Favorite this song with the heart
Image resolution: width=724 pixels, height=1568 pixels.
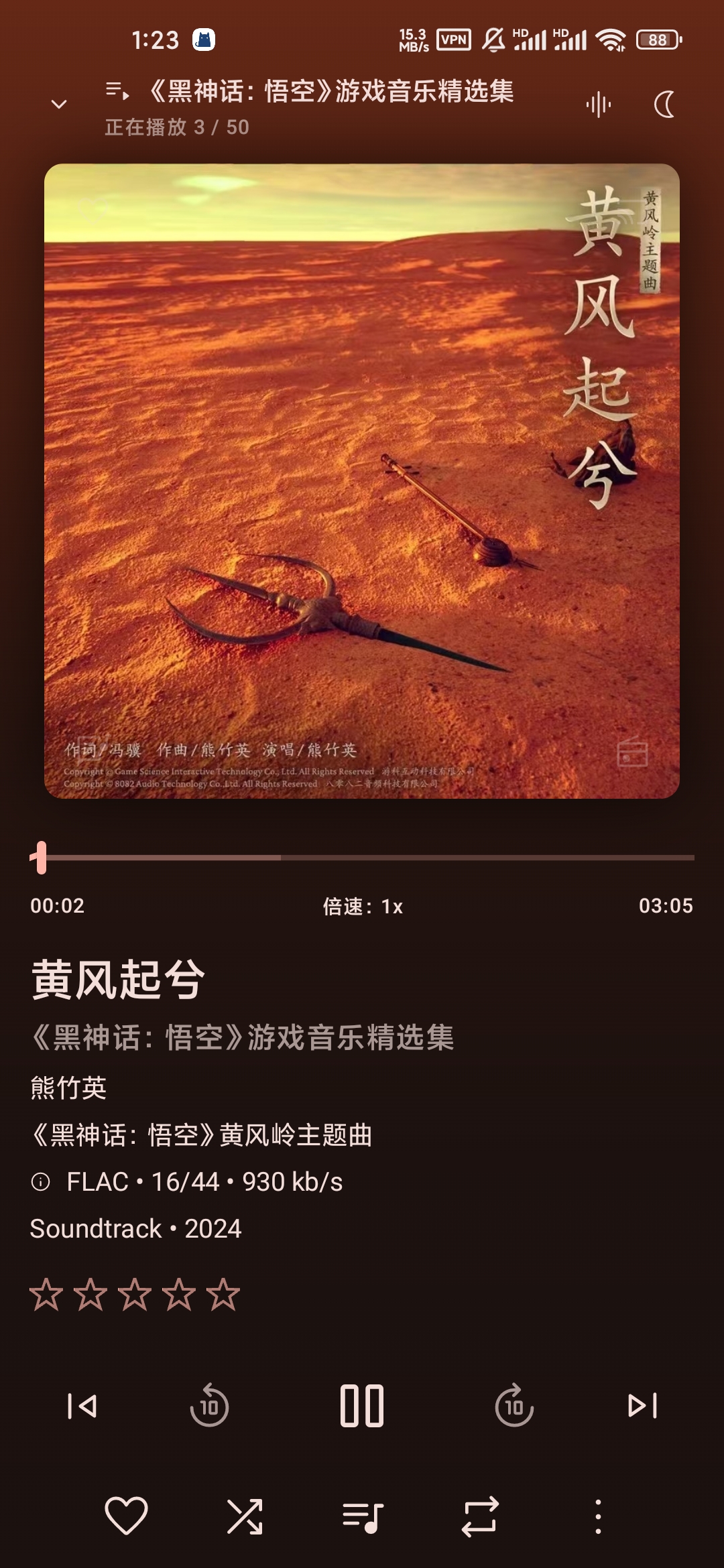(x=126, y=1516)
